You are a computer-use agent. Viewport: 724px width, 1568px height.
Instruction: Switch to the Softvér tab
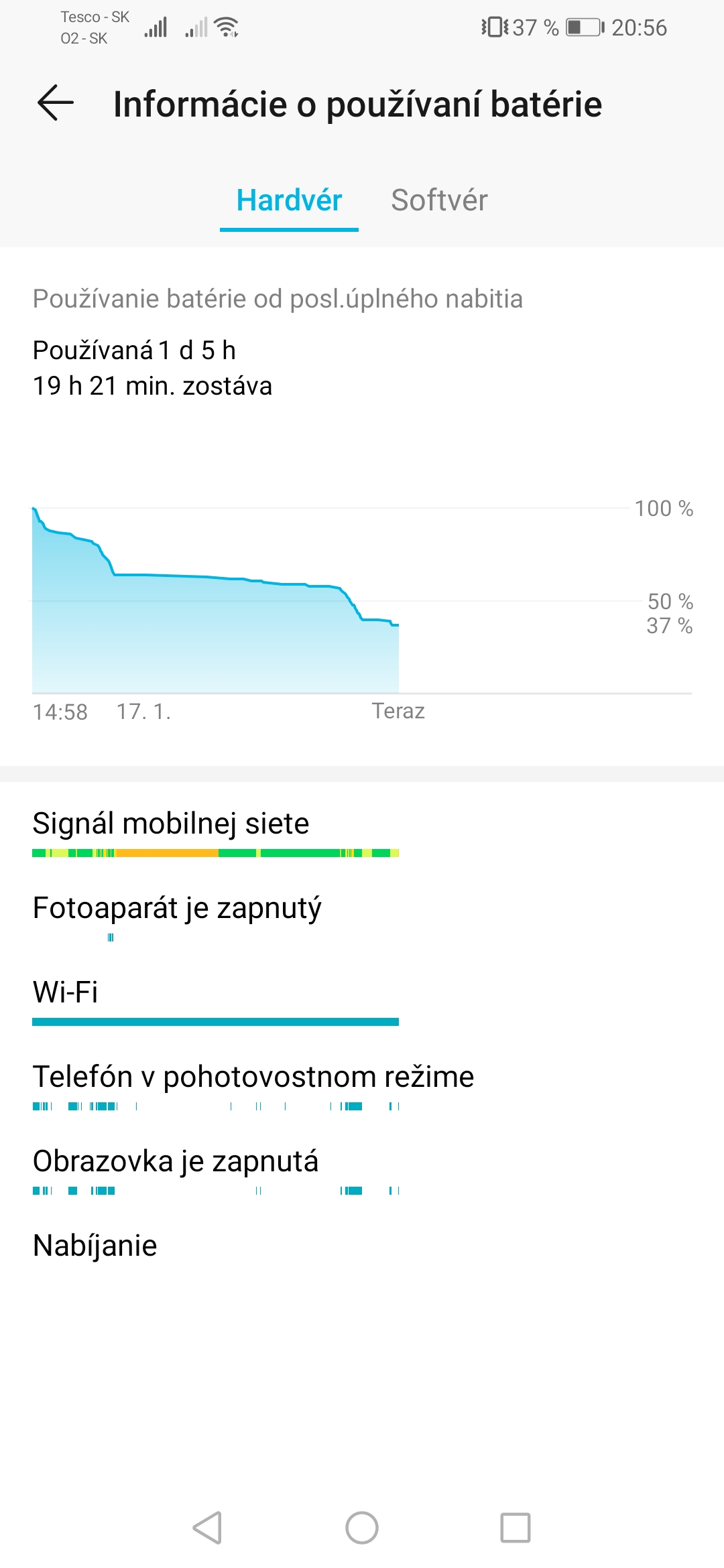pyautogui.click(x=439, y=200)
